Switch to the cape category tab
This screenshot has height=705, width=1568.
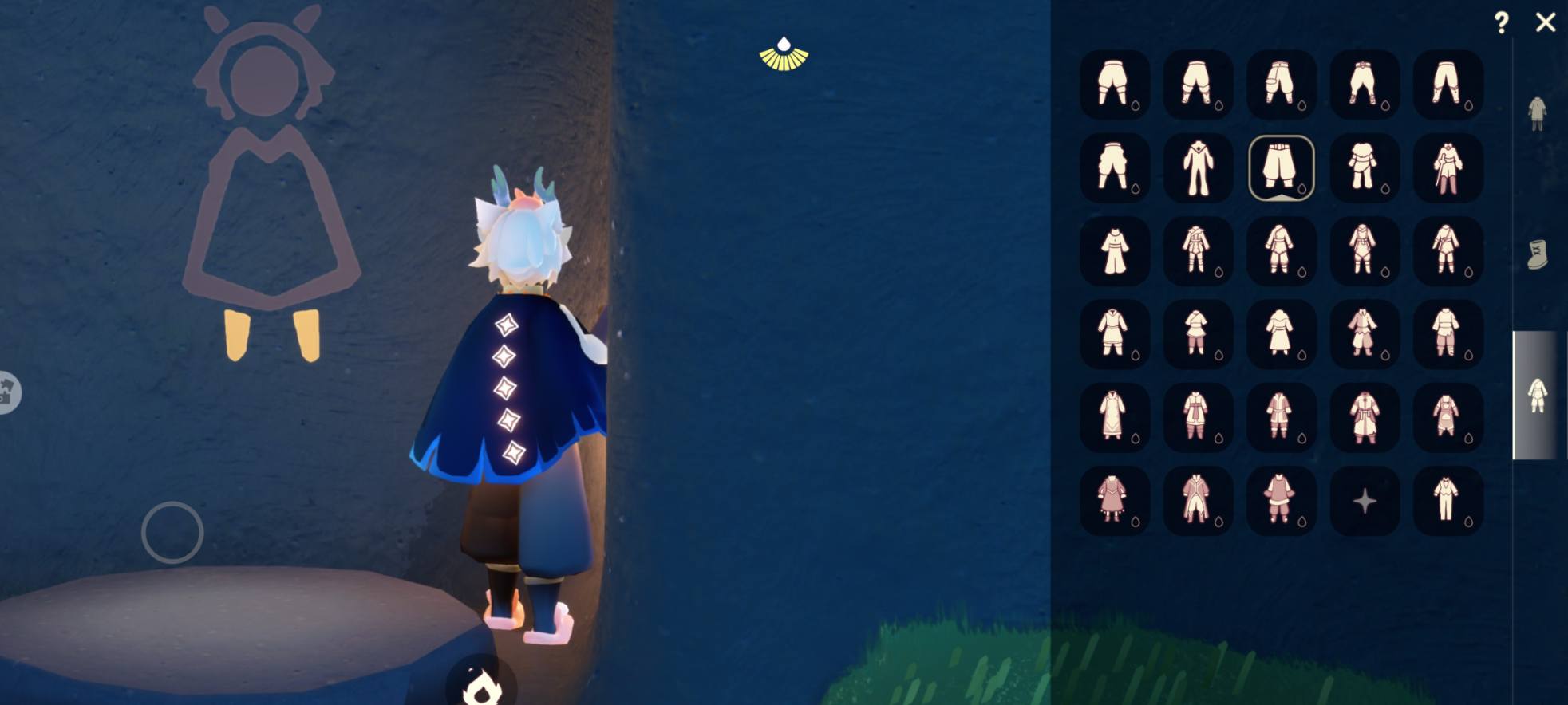click(1537, 112)
